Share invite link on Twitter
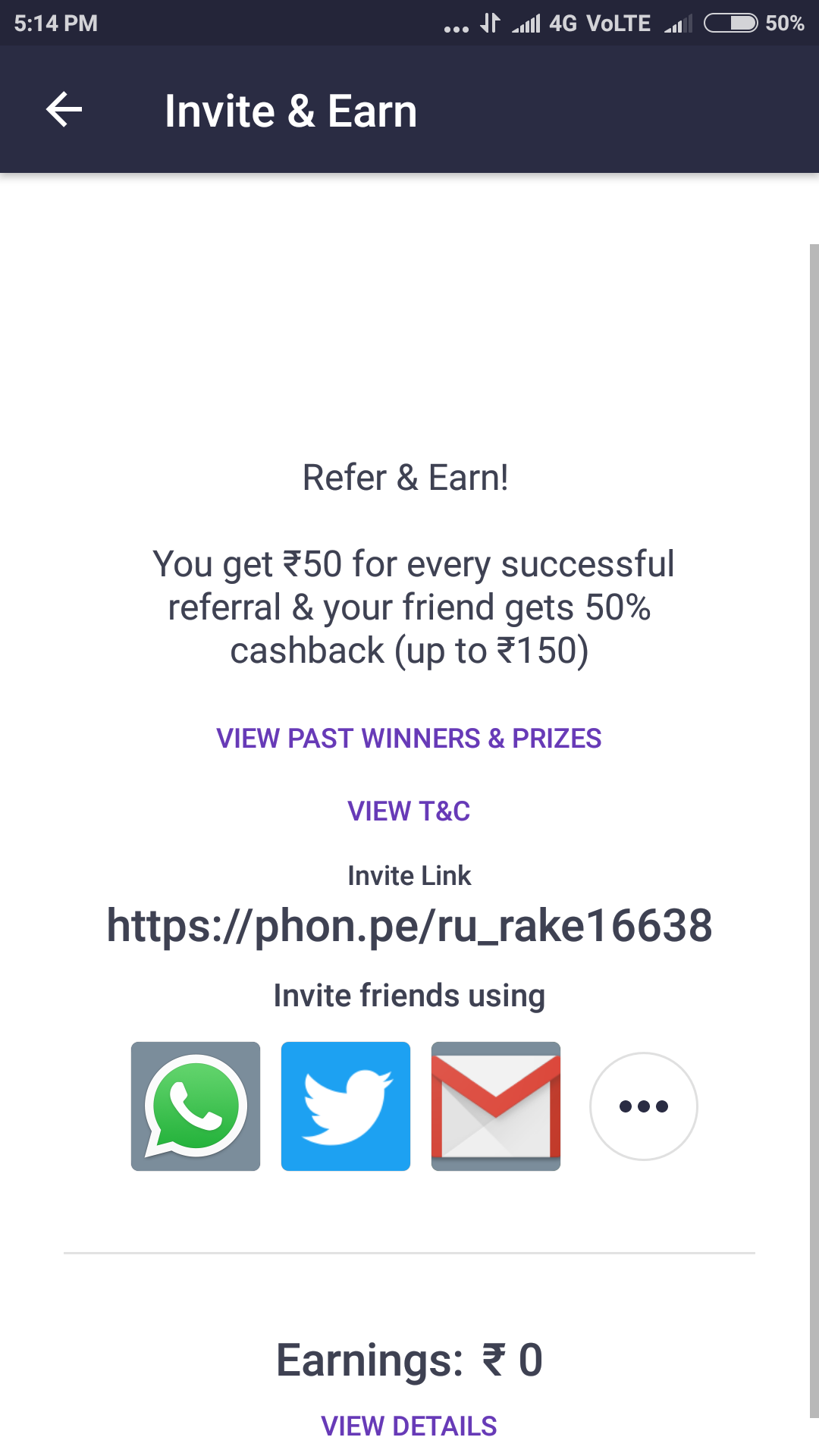 tap(346, 1106)
